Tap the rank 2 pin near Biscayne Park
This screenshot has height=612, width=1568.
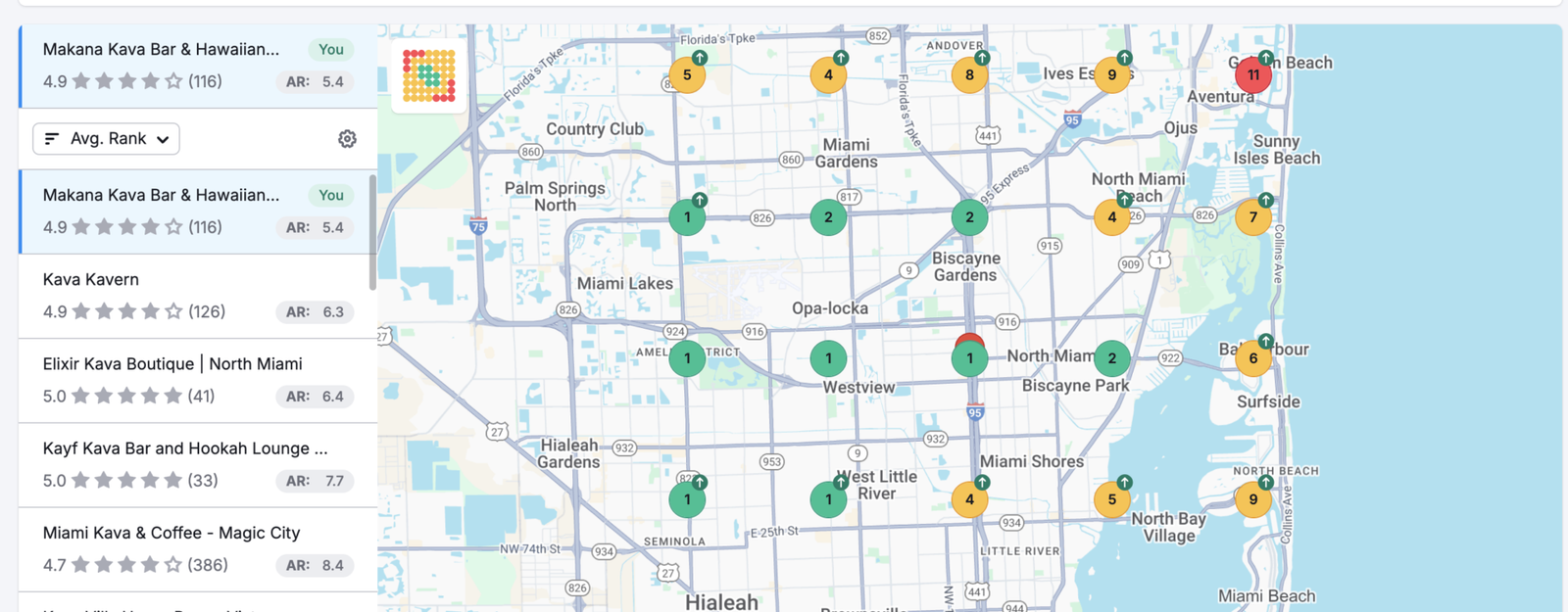[1111, 358]
